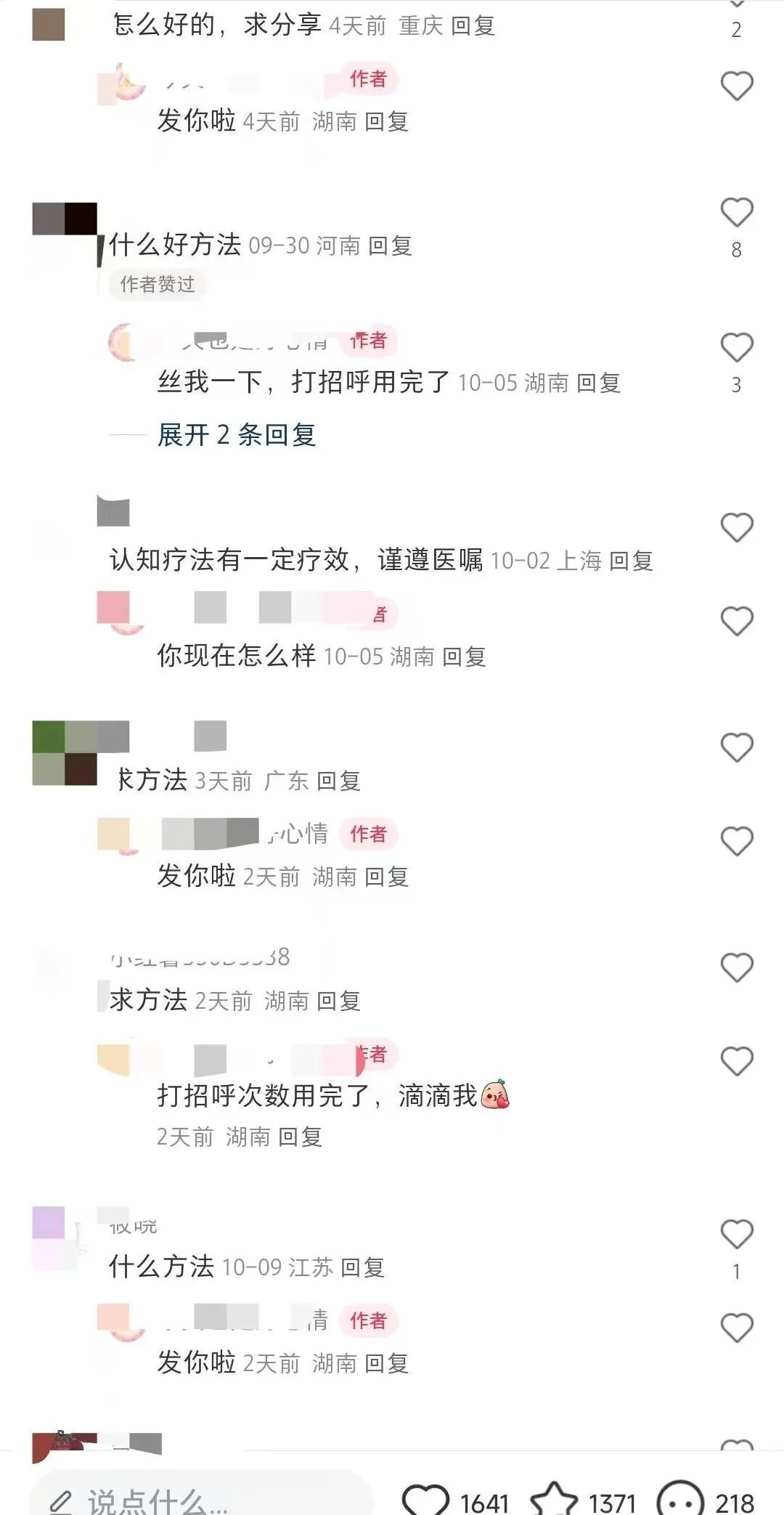Viewport: 784px width, 1515px height.
Task: Like the post with 1641 likes
Action: click(x=426, y=1500)
